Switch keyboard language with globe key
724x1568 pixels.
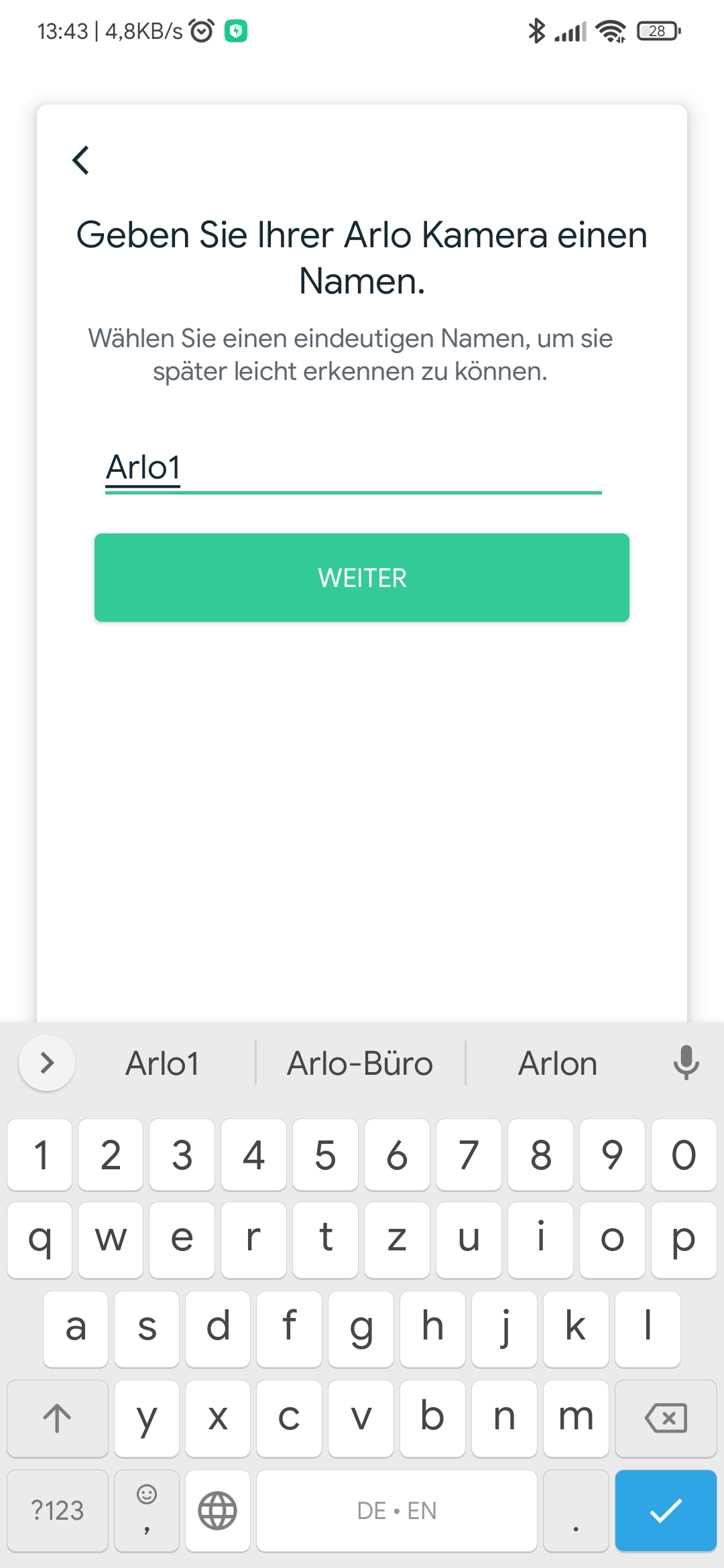pyautogui.click(x=218, y=1510)
